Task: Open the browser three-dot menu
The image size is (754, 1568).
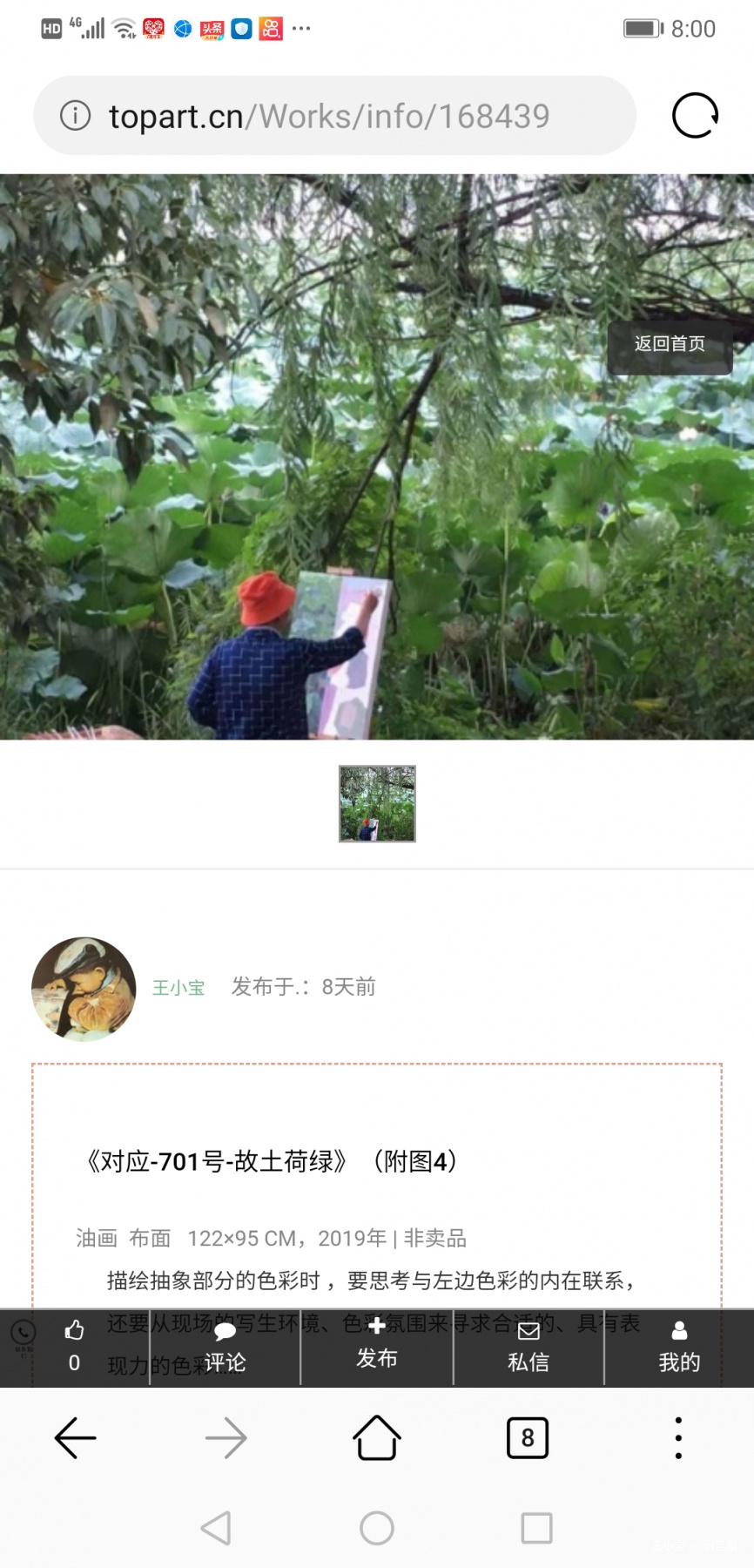Action: [x=678, y=1437]
